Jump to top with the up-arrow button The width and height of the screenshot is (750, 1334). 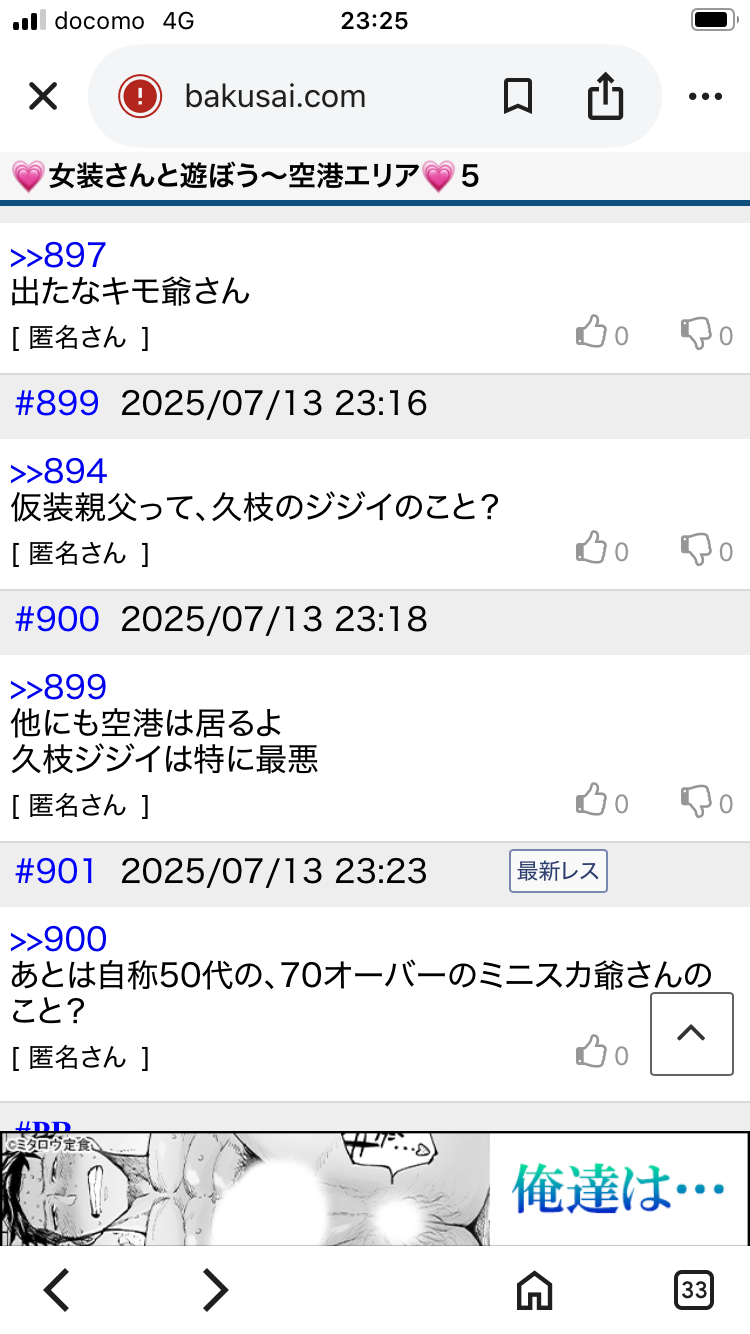[692, 1034]
